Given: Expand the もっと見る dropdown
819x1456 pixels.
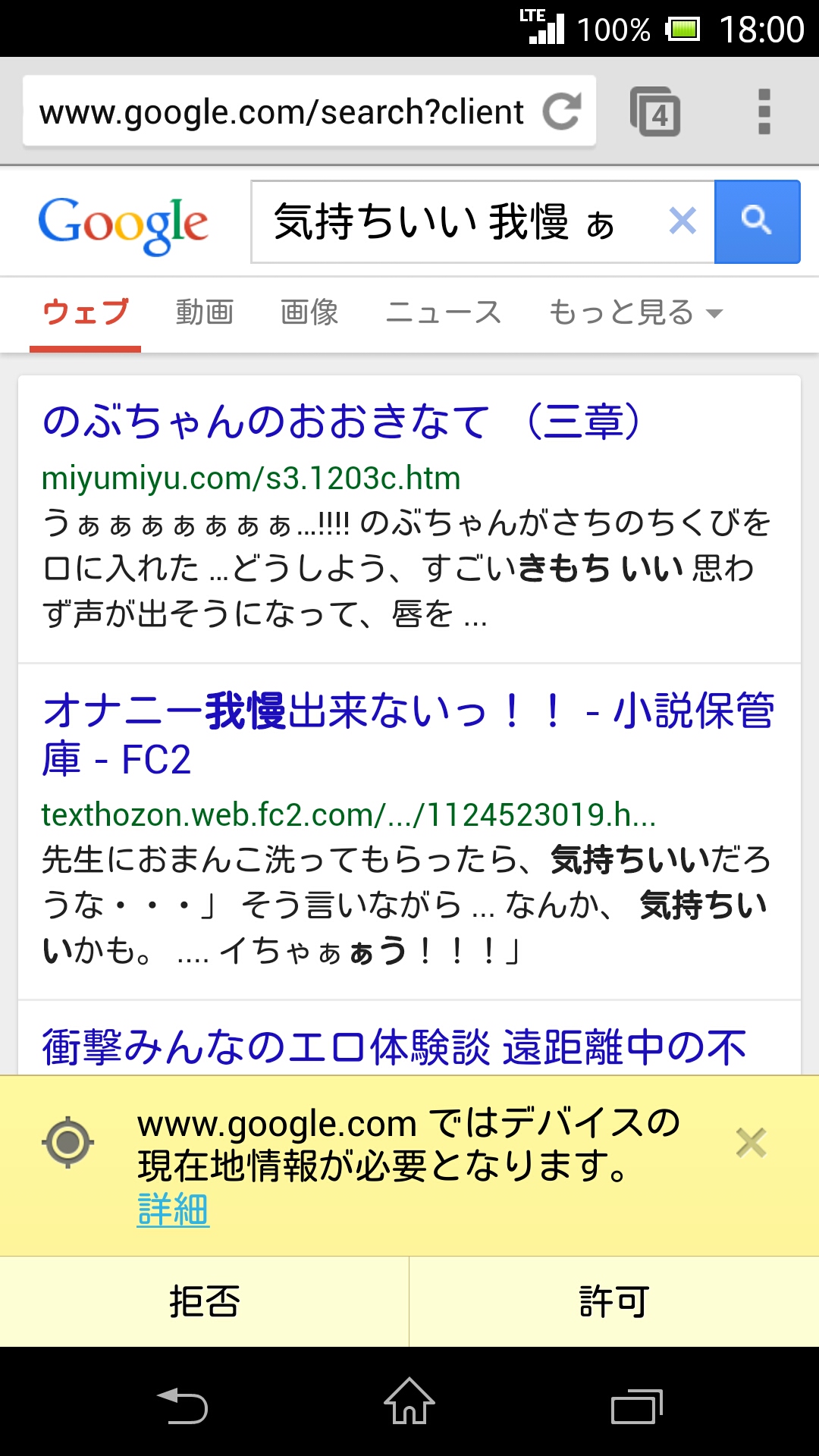Looking at the screenshot, I should coord(635,312).
